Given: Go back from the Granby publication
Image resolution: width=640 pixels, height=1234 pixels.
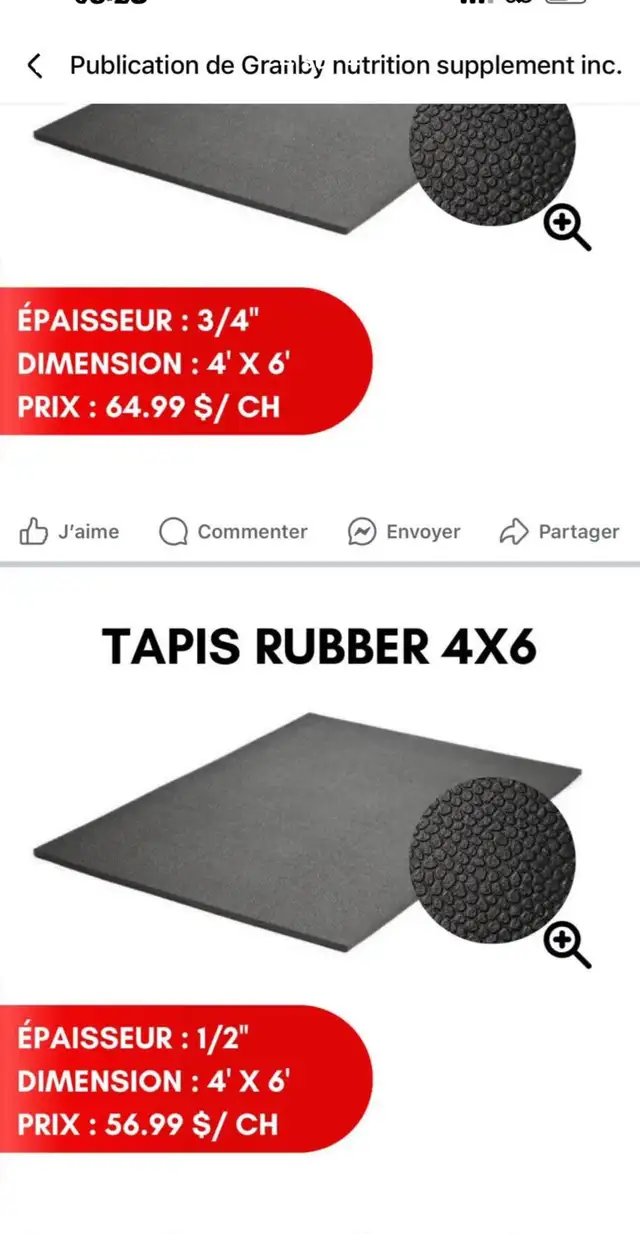Looking at the screenshot, I should (x=35, y=66).
